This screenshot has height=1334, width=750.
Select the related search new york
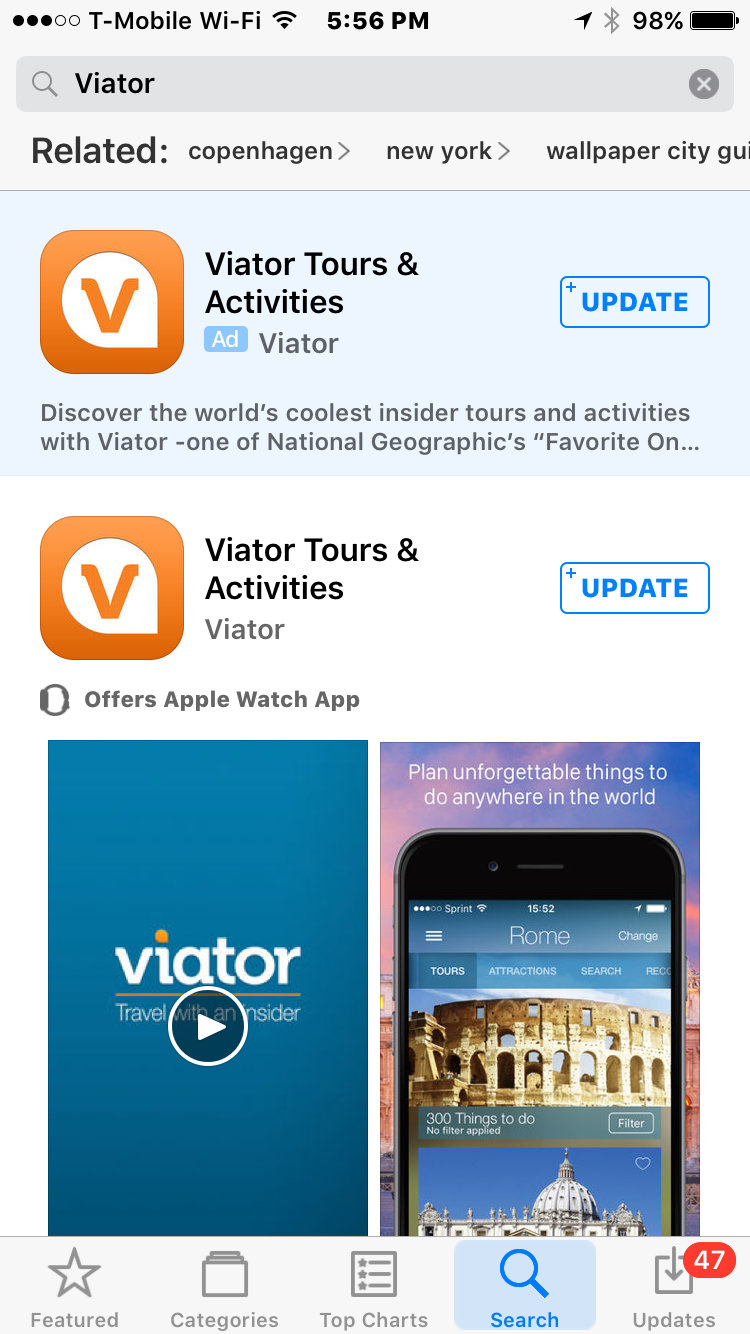point(448,151)
